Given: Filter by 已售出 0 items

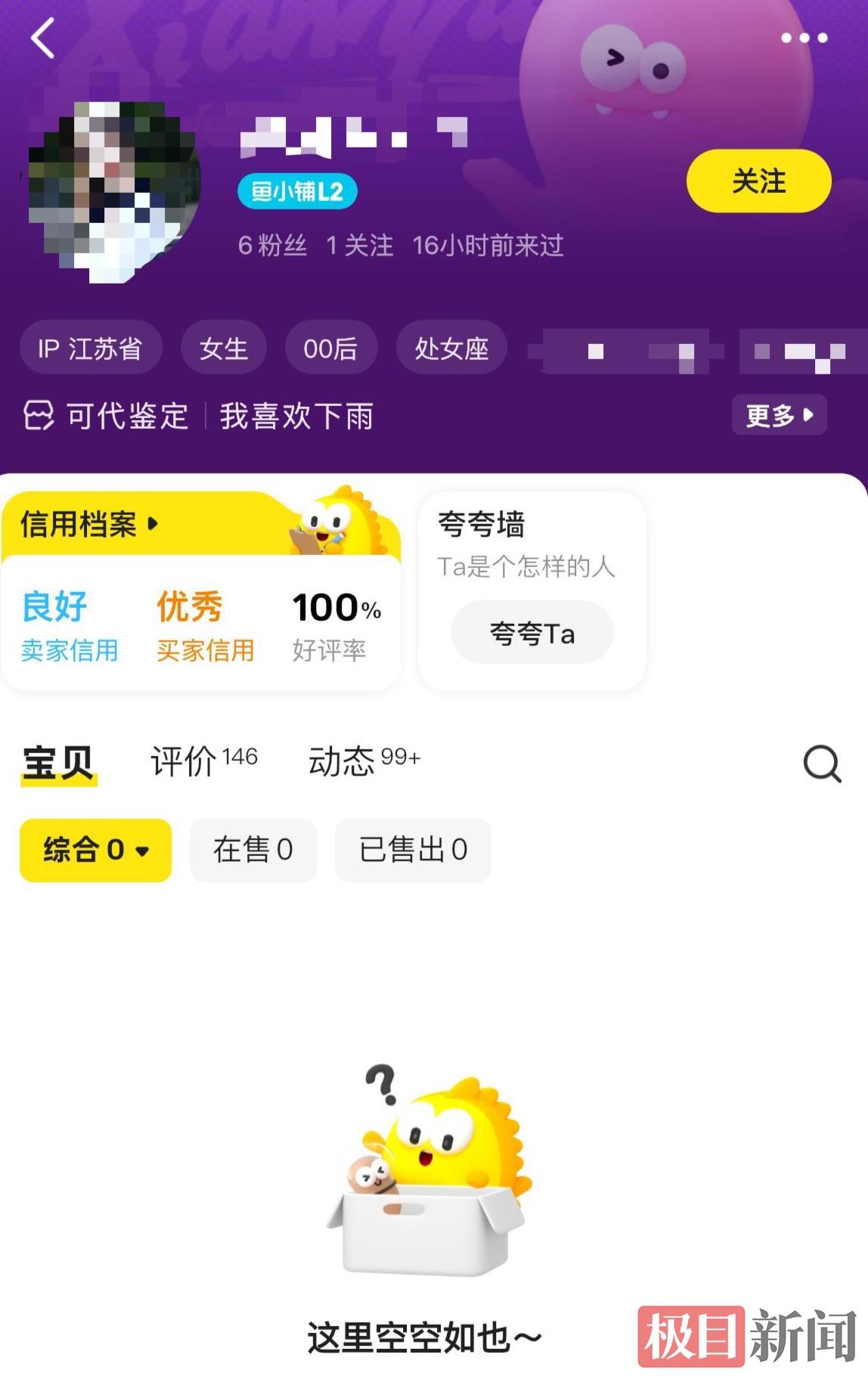Looking at the screenshot, I should tap(413, 850).
